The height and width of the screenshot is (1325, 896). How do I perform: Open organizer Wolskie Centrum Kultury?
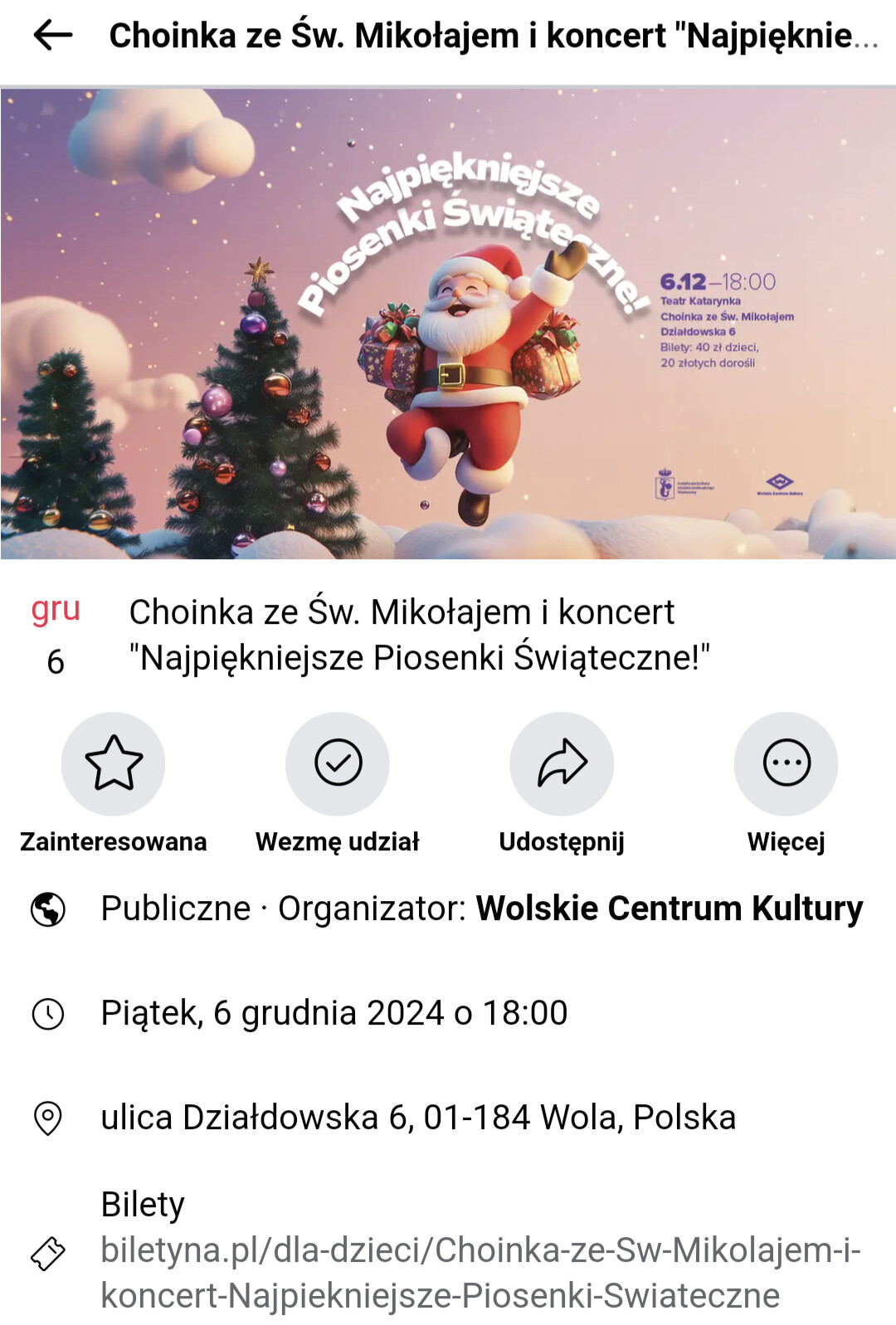click(x=669, y=909)
